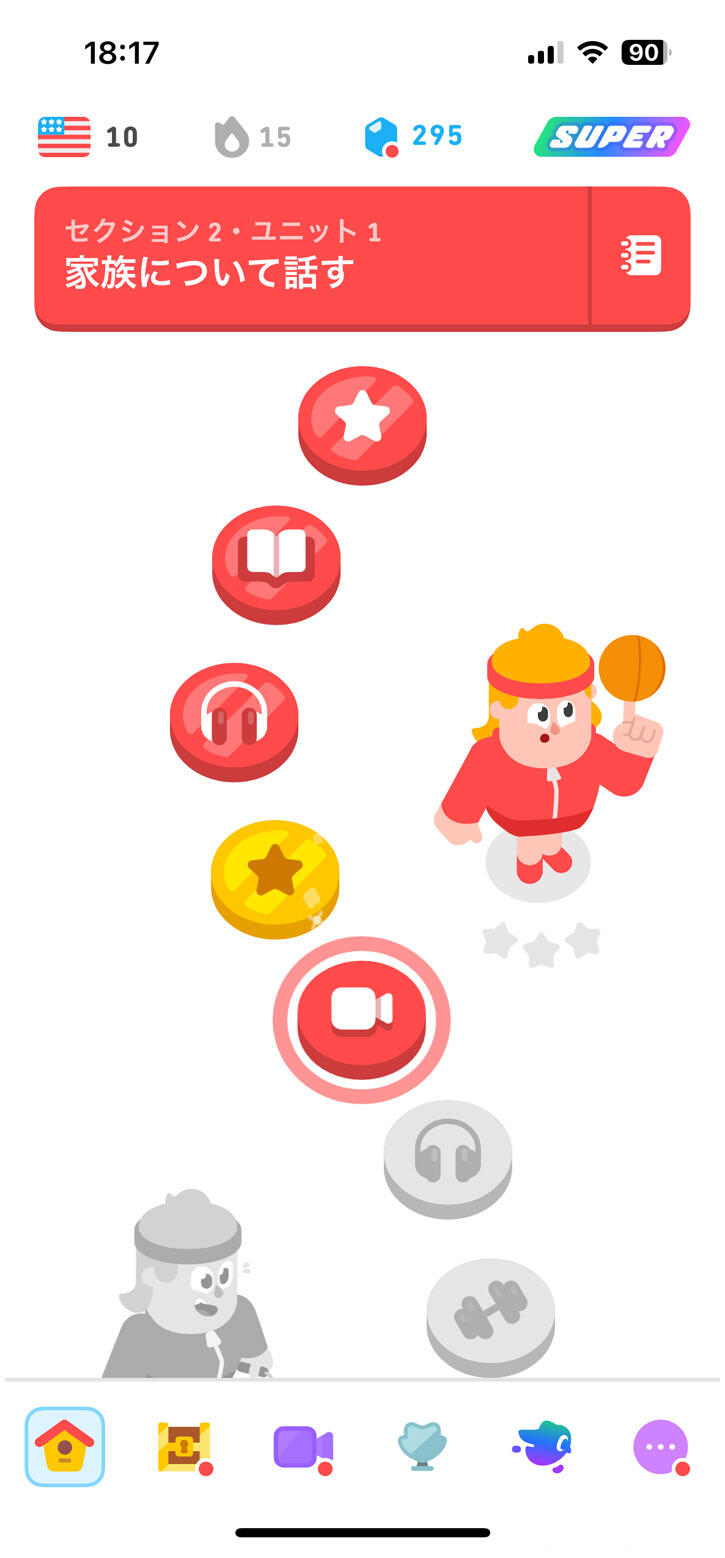Open the gold star completed lesson
The image size is (725, 1558).
[275, 874]
